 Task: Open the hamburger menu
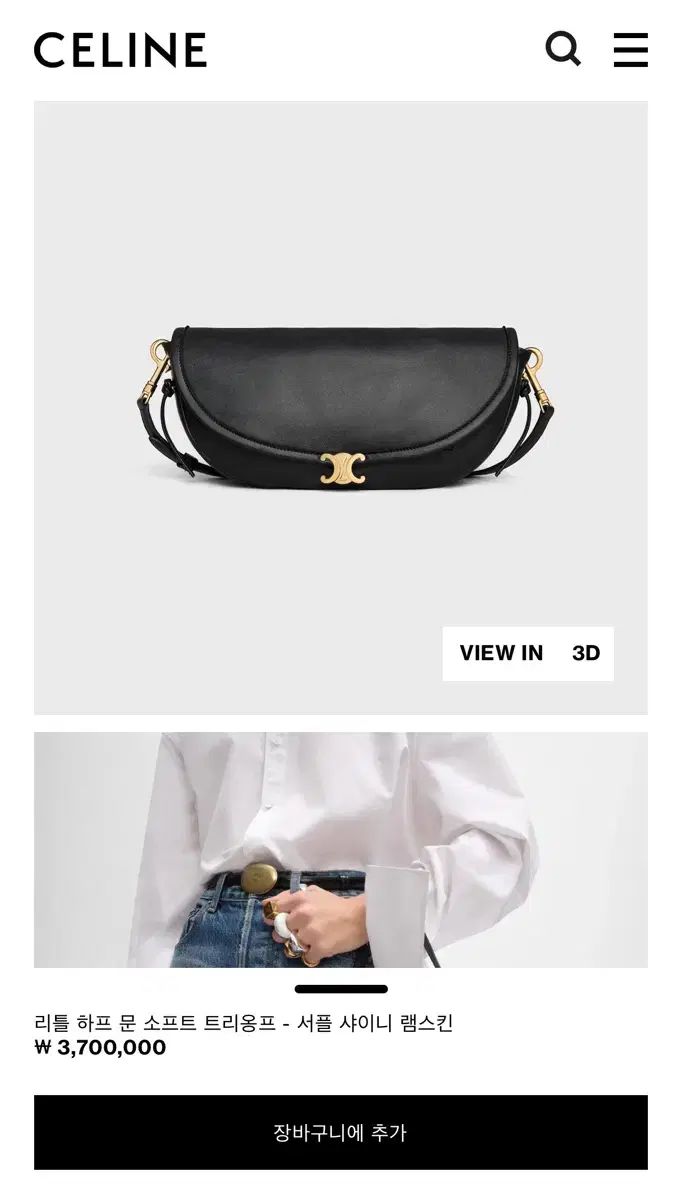(630, 50)
